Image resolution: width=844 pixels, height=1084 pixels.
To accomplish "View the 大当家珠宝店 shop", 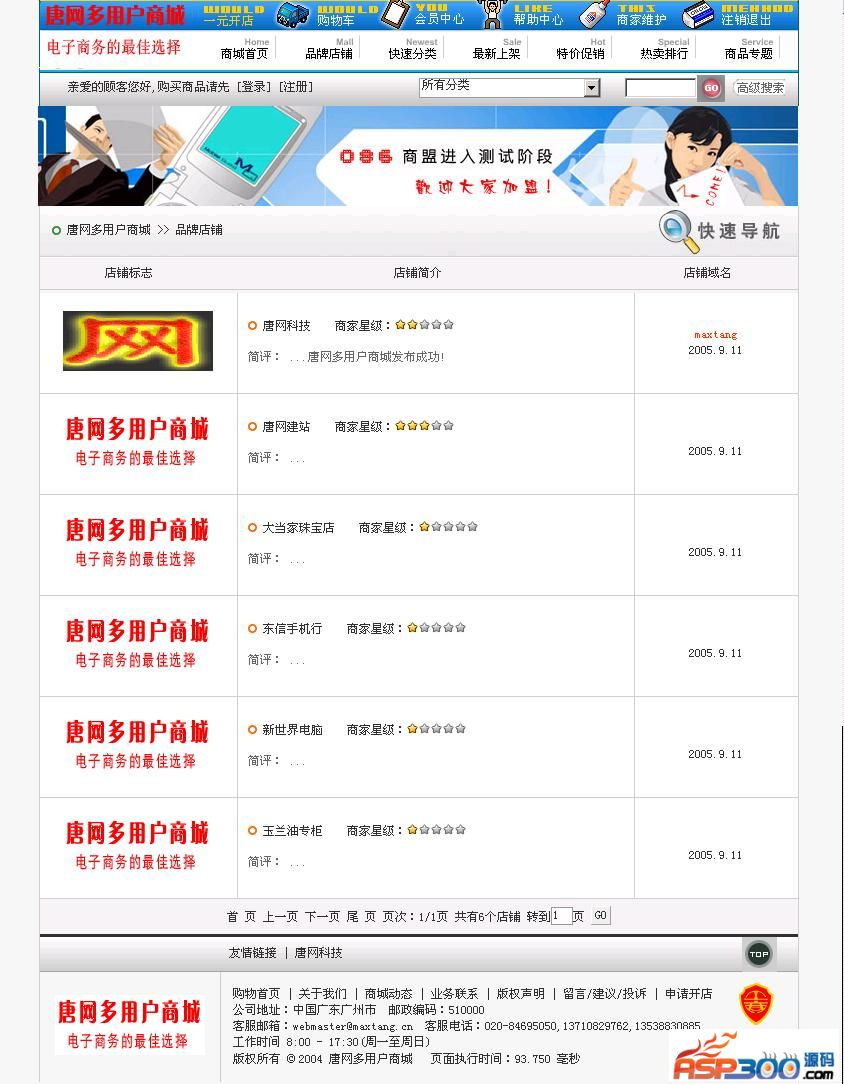I will [298, 527].
